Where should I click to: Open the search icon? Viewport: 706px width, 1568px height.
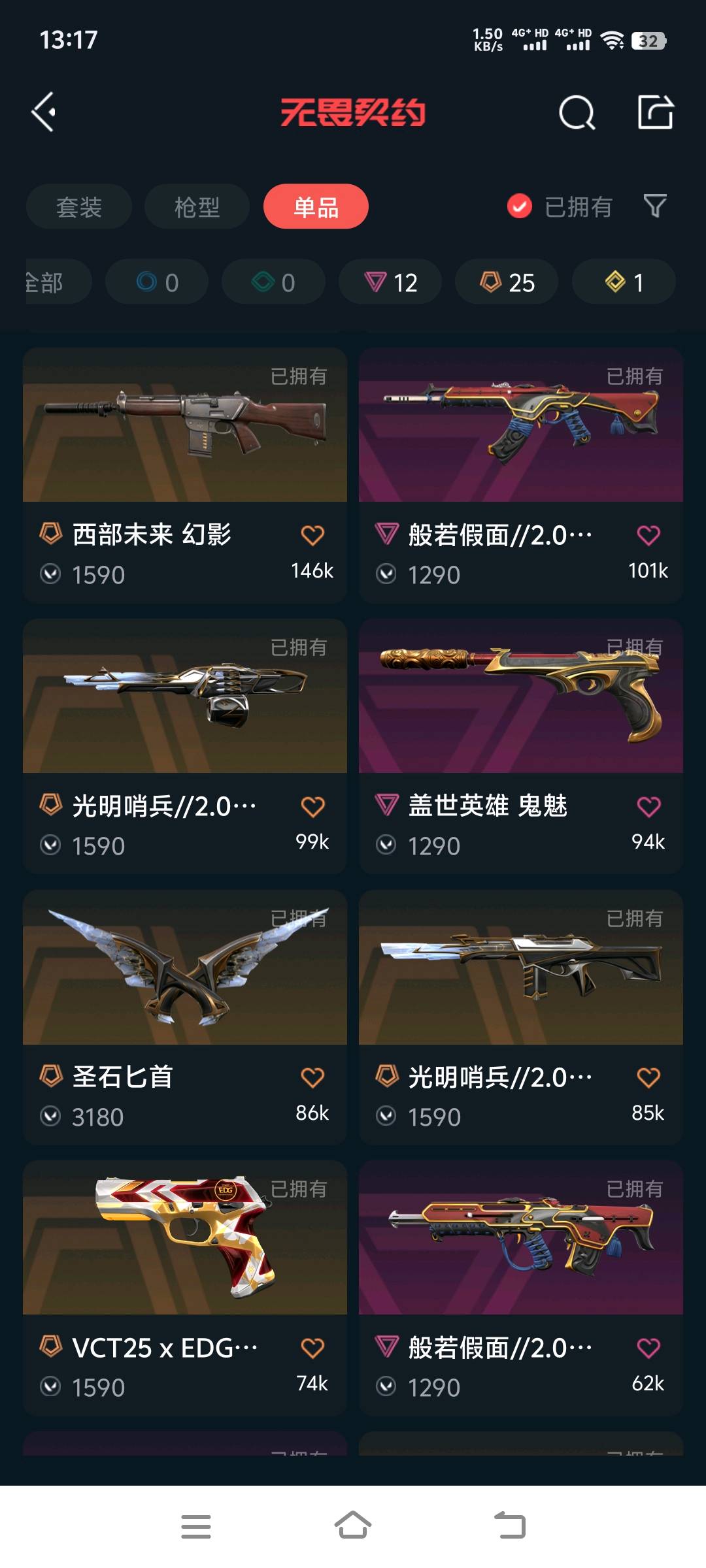tap(577, 112)
